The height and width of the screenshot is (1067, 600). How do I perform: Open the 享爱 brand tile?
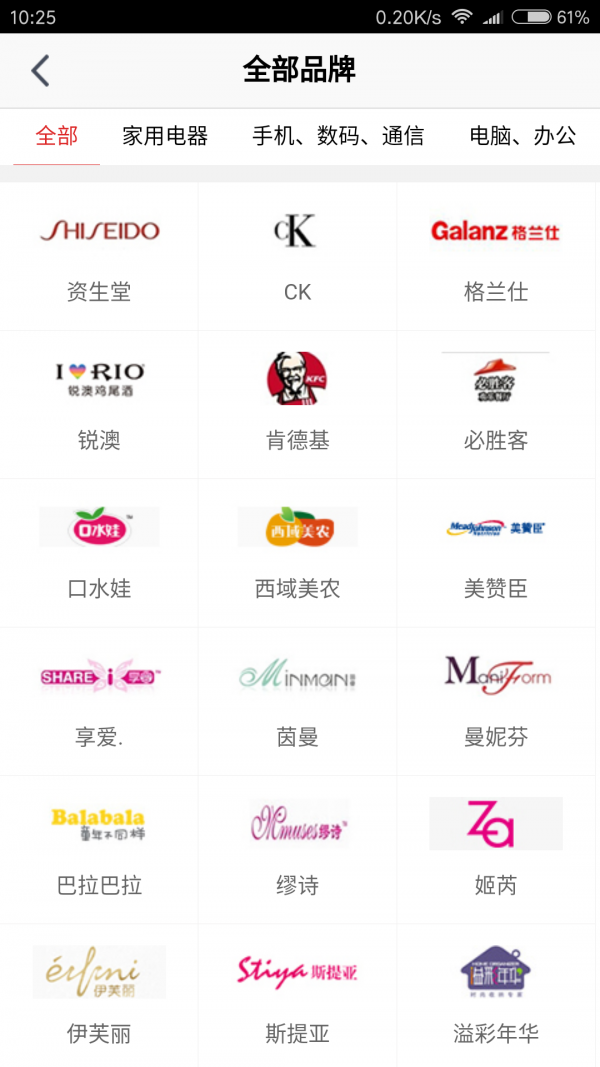pos(99,701)
